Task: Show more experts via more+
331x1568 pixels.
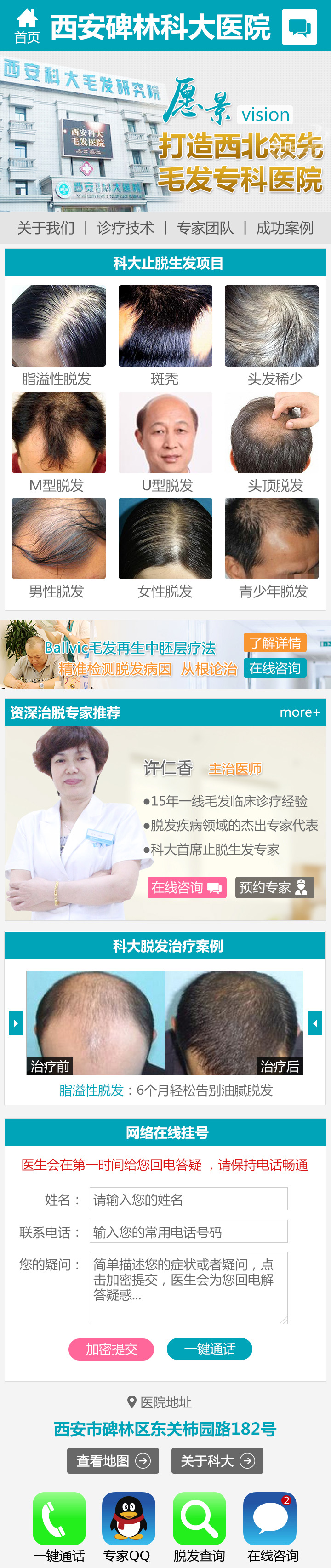Action: [299, 712]
